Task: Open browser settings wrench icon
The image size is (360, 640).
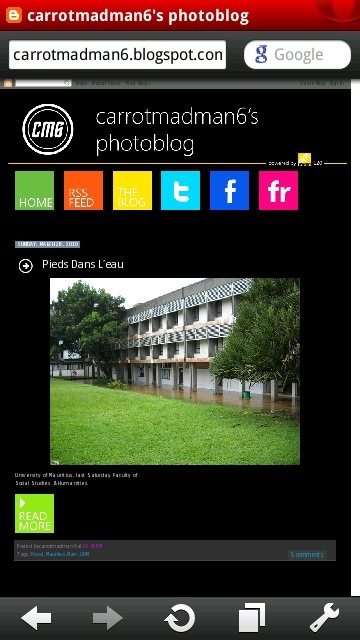Action: 324,618
